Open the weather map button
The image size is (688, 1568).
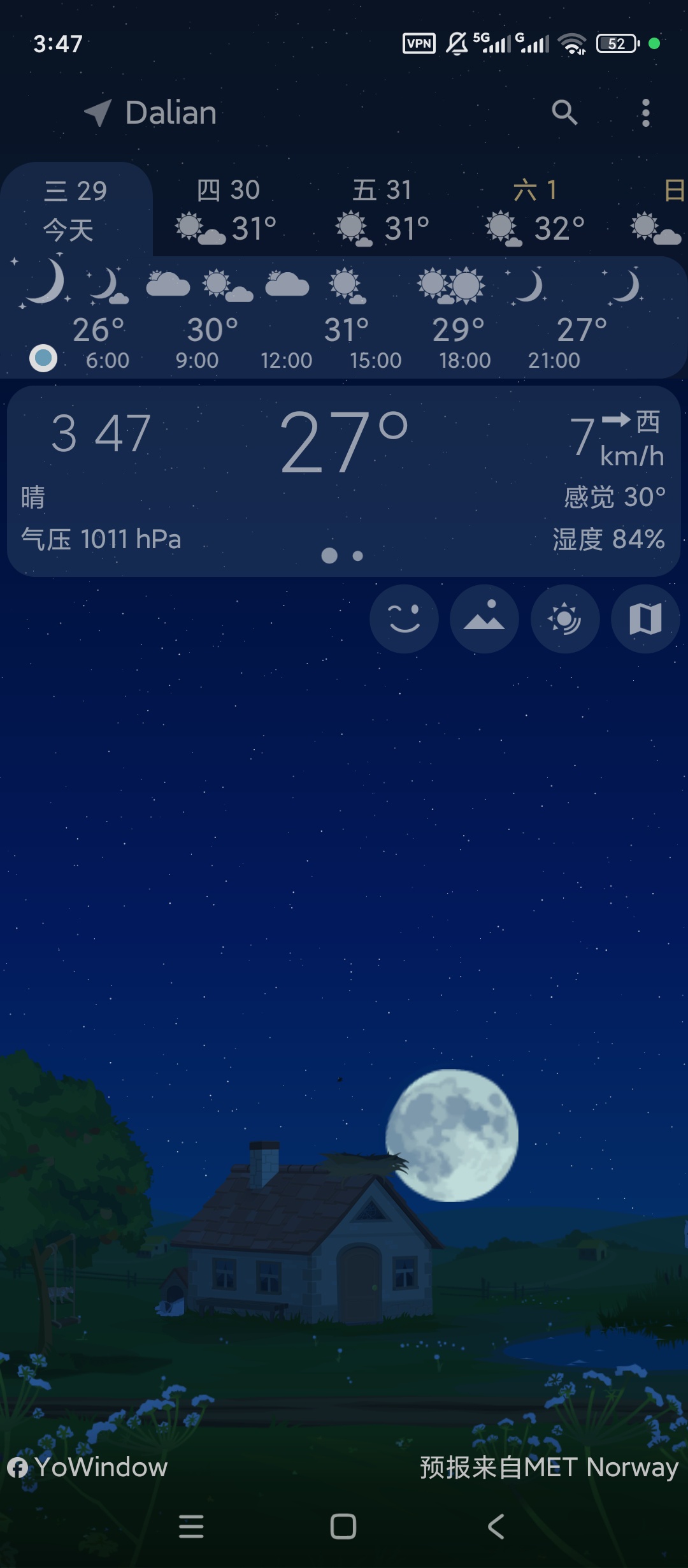pyautogui.click(x=645, y=619)
